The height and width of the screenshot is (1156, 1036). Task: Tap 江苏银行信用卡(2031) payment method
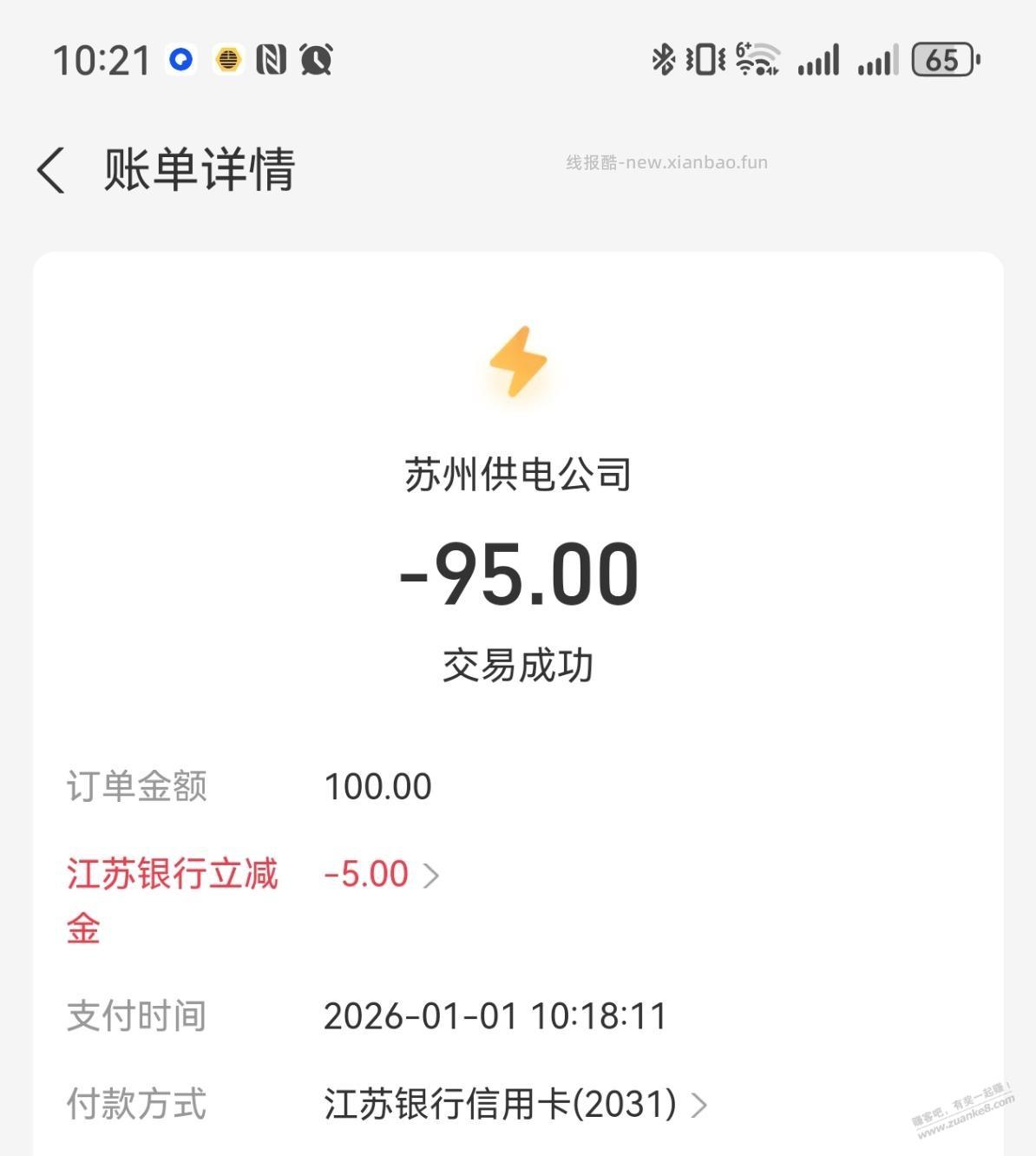(499, 1105)
